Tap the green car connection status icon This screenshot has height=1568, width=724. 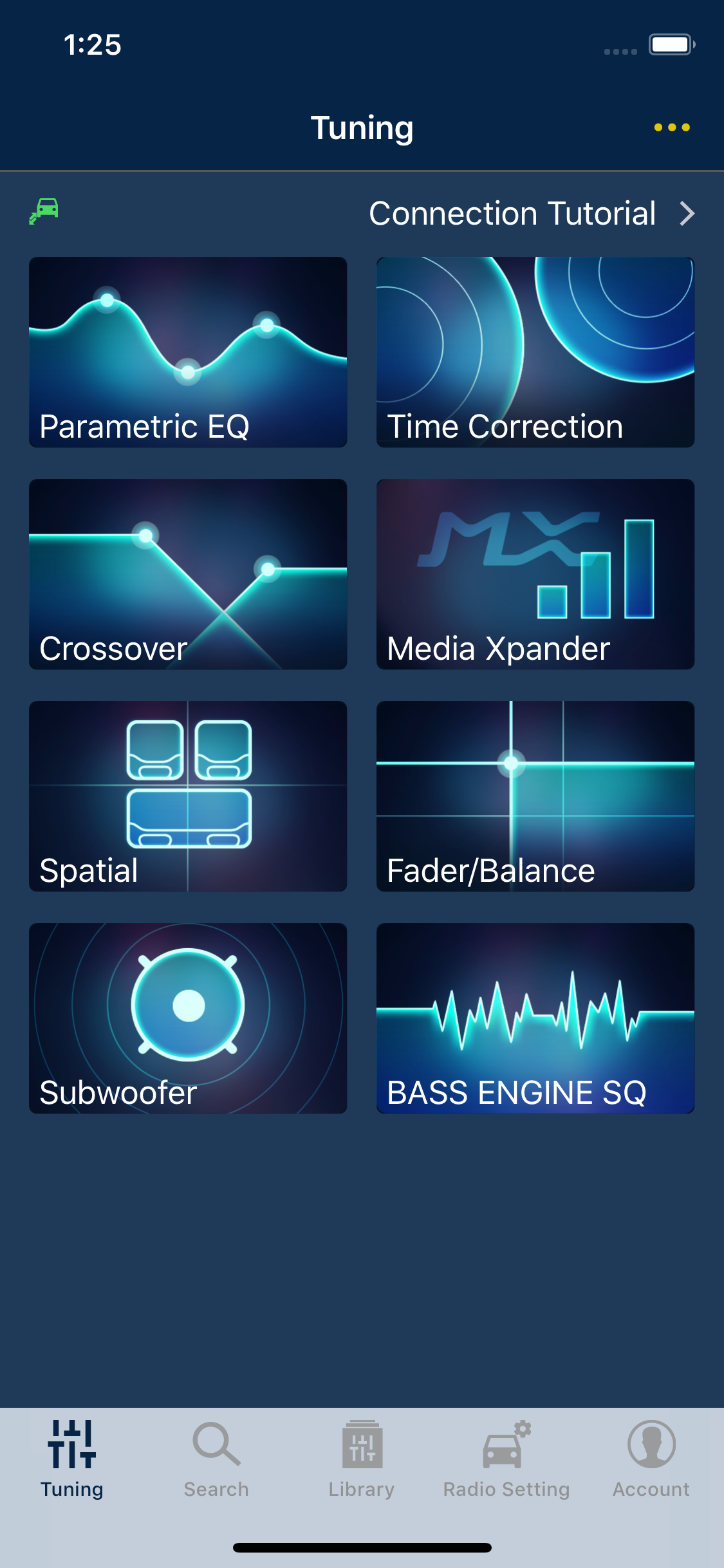click(x=42, y=212)
